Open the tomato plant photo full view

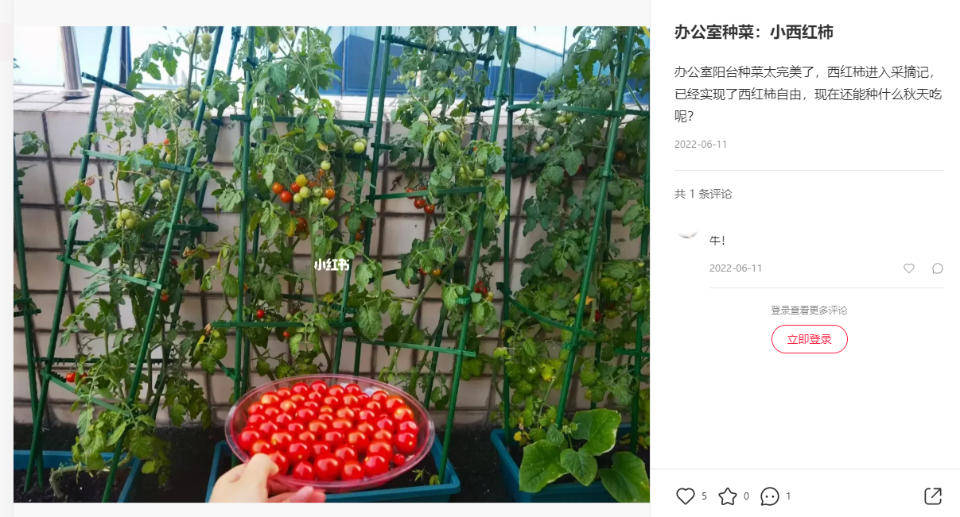[x=331, y=264]
